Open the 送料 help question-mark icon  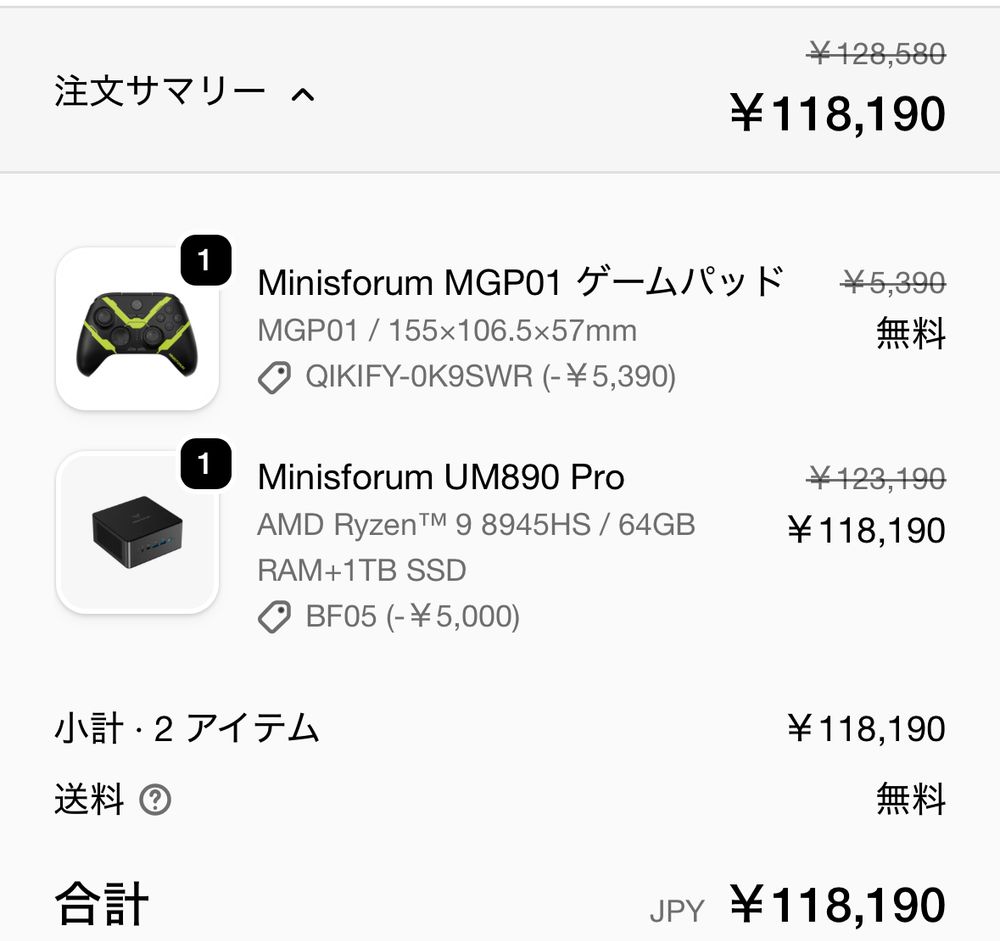point(155,800)
